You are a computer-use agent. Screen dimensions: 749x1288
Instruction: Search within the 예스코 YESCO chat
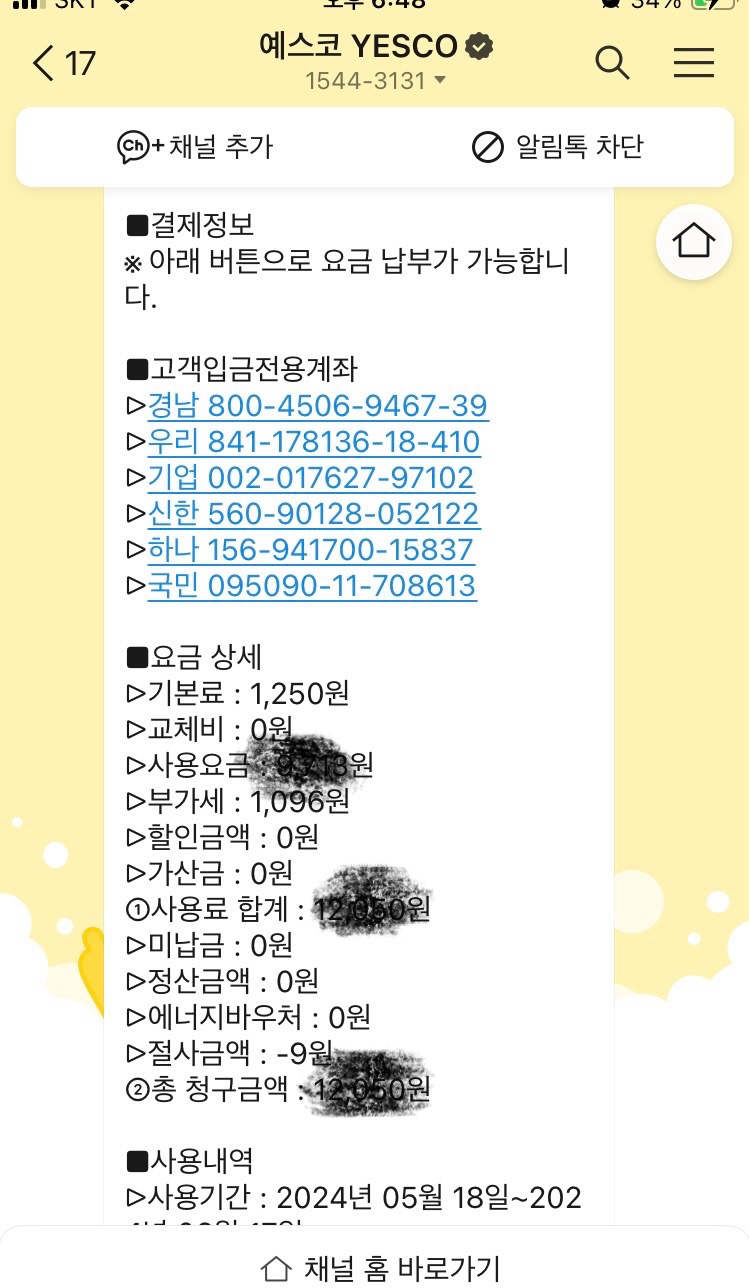[612, 63]
